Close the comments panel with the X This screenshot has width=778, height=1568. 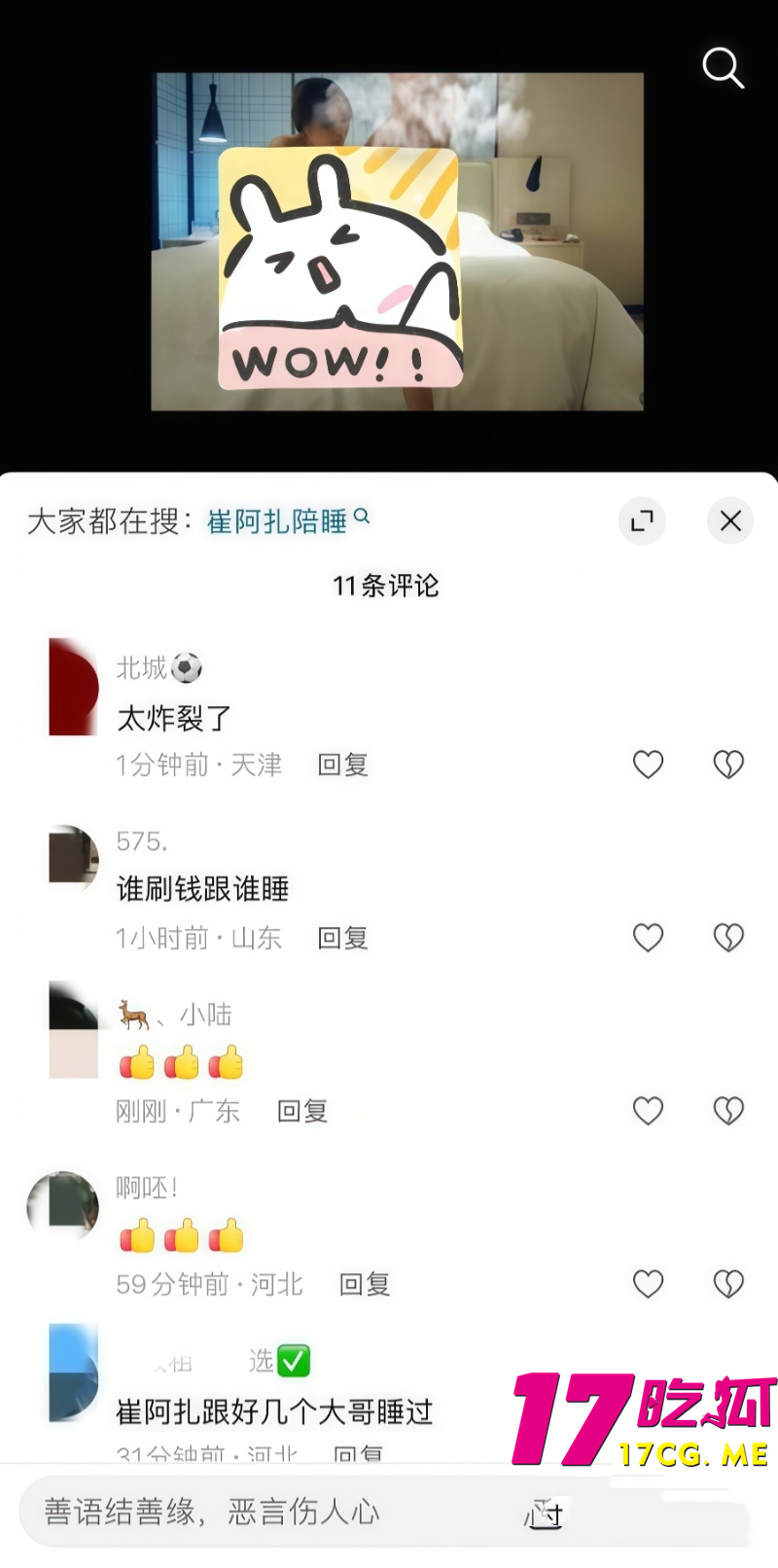(730, 521)
